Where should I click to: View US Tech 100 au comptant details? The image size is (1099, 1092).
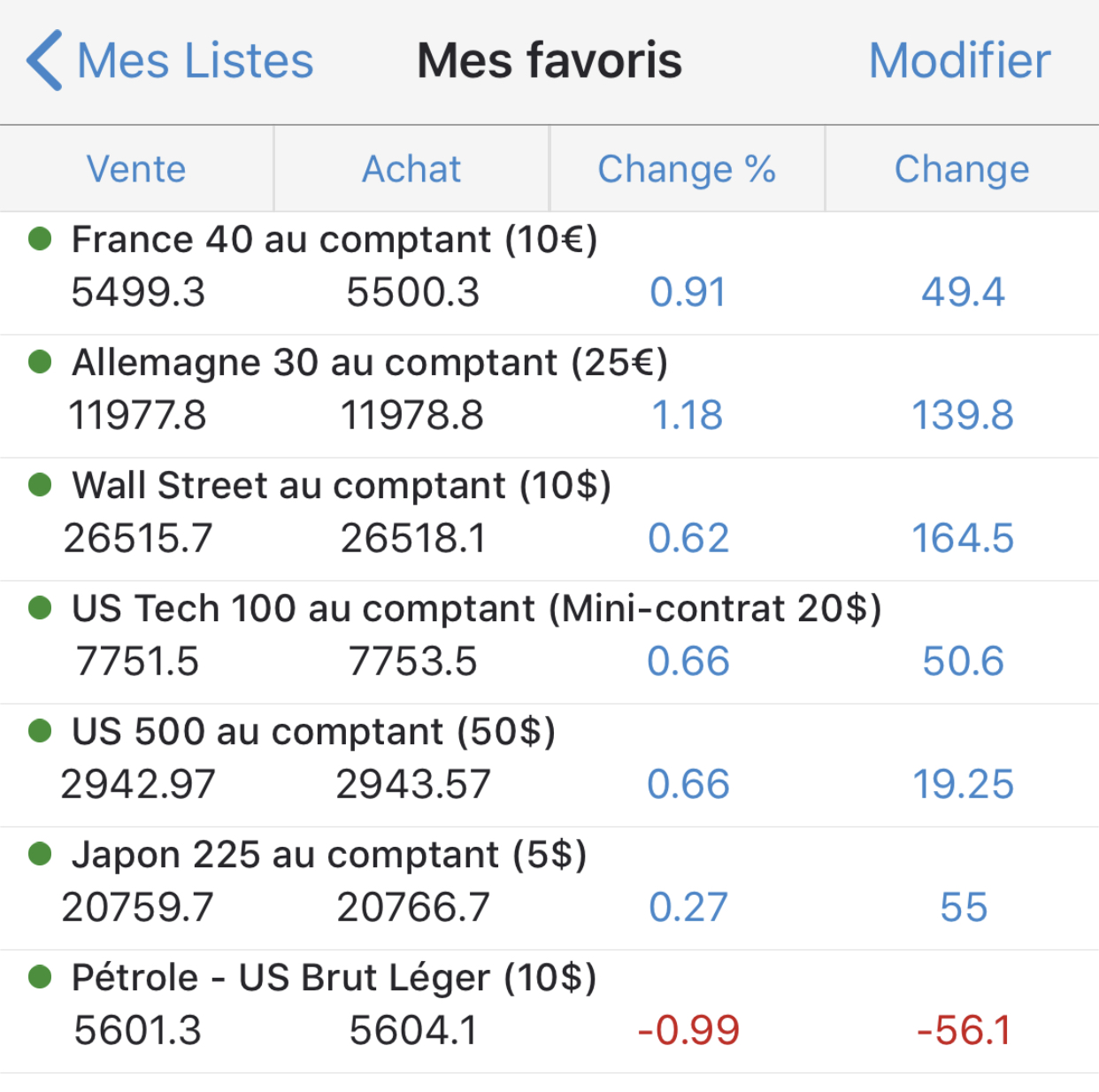(x=476, y=609)
